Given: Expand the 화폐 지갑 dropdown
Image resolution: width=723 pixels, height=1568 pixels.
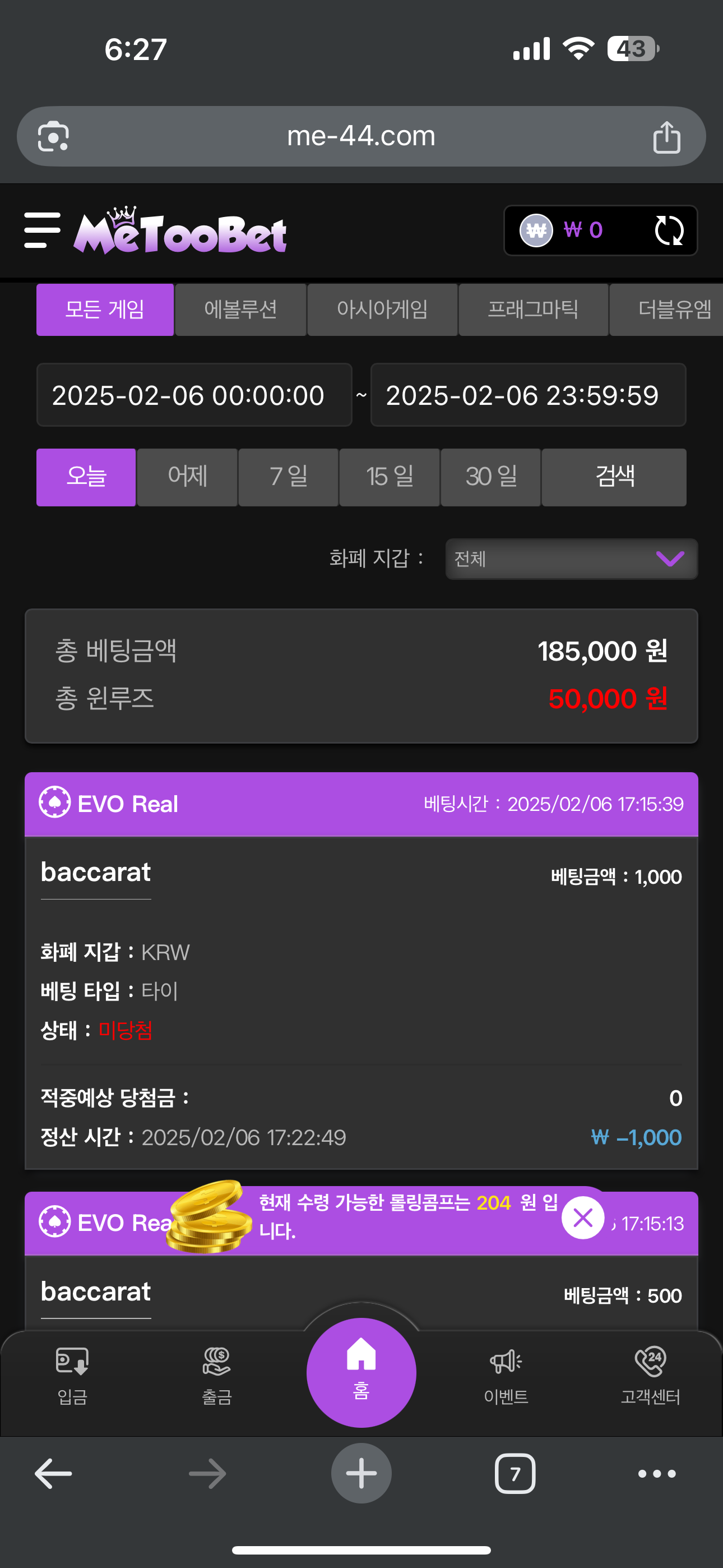Looking at the screenshot, I should [x=572, y=559].
